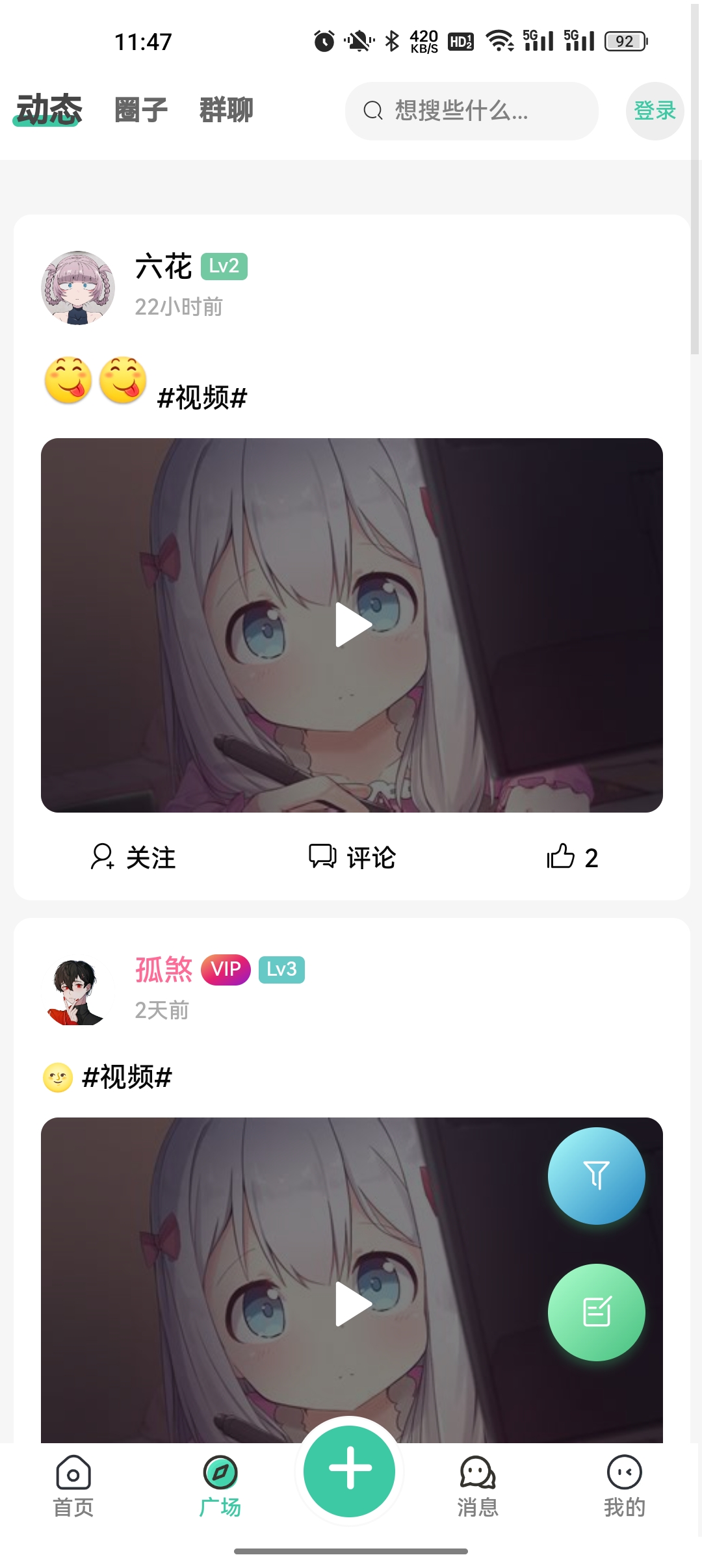Switch to the 我的 tab
Screen dimensions: 702x1568
click(625, 1487)
